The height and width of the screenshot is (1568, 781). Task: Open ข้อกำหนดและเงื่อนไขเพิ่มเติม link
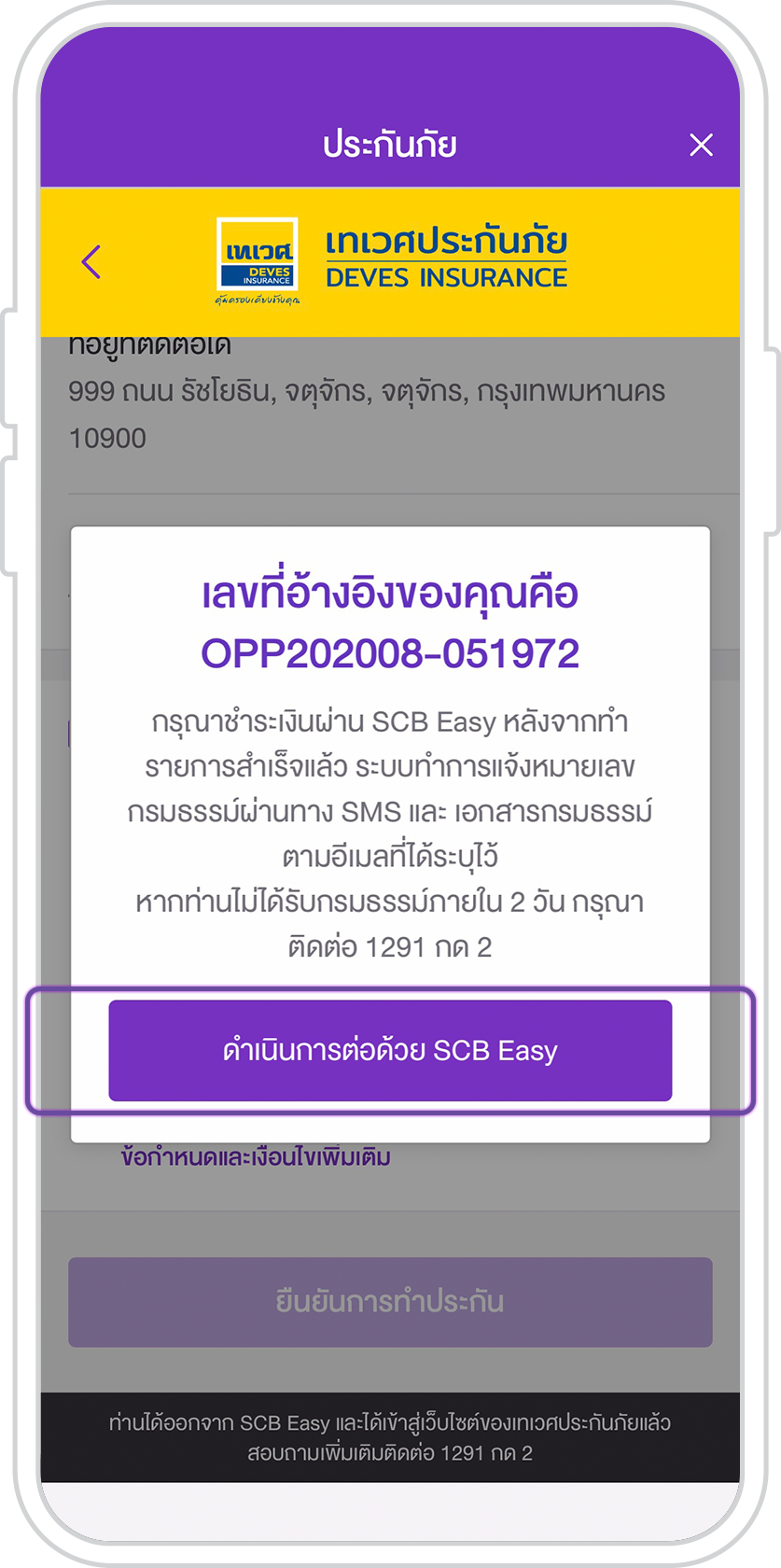tap(256, 1158)
